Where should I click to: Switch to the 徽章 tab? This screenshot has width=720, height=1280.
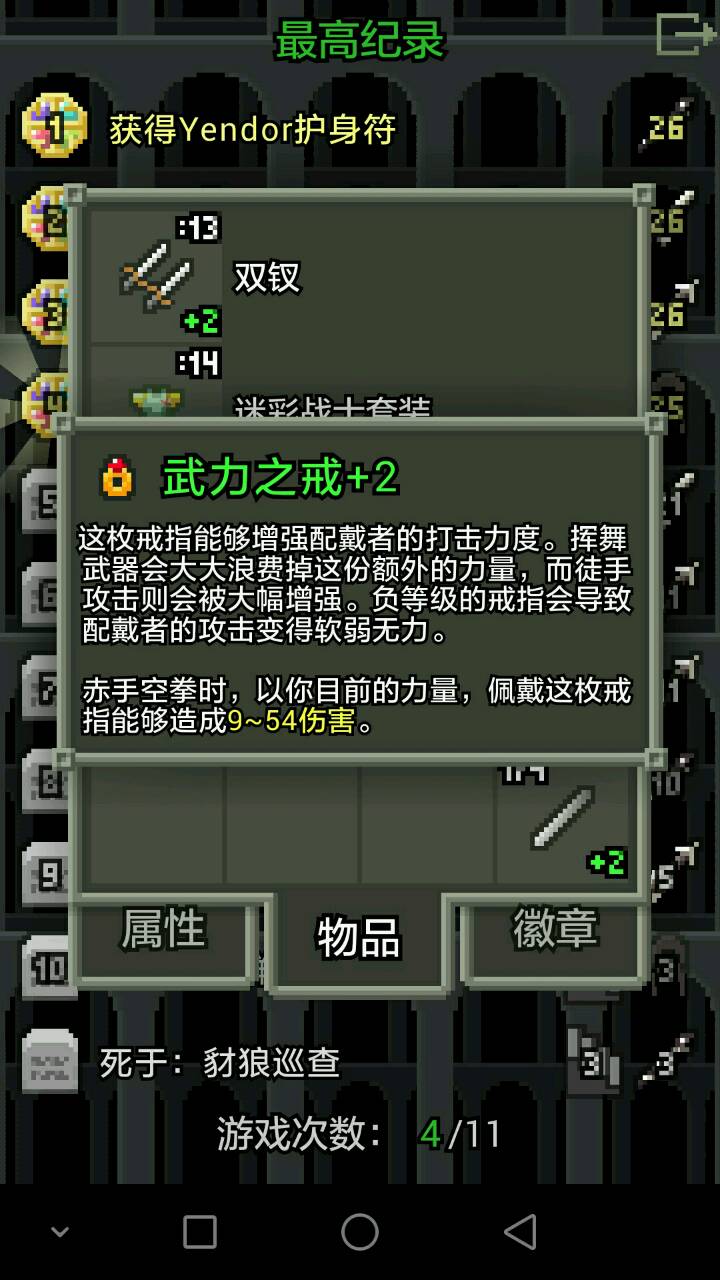coord(554,931)
